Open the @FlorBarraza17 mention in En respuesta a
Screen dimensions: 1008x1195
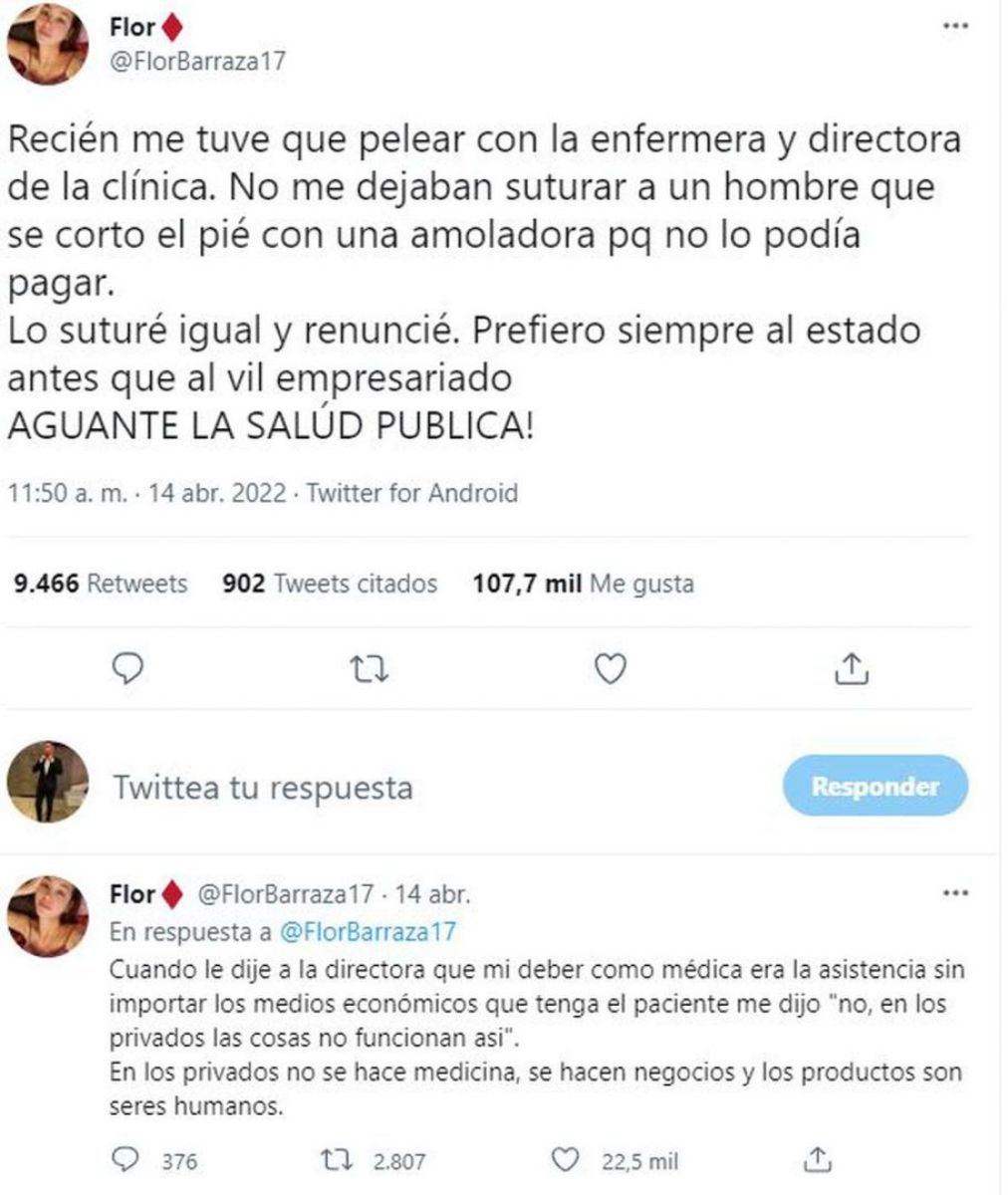pos(367,931)
